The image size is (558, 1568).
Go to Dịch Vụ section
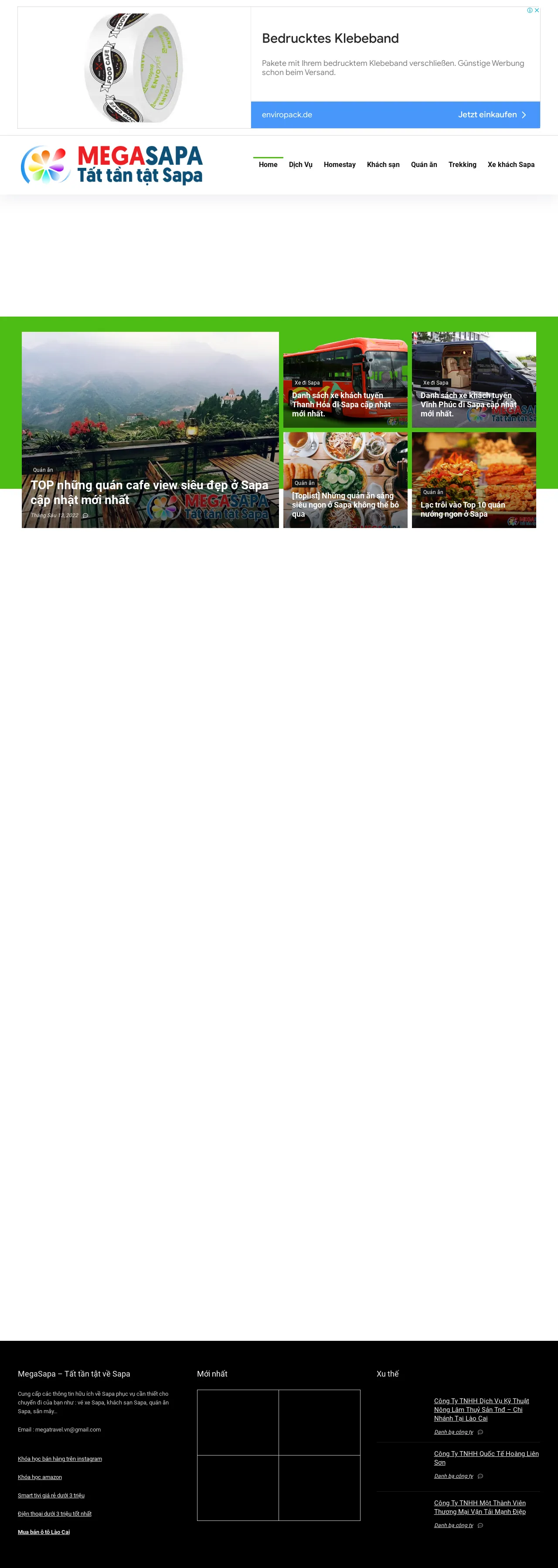tap(300, 164)
